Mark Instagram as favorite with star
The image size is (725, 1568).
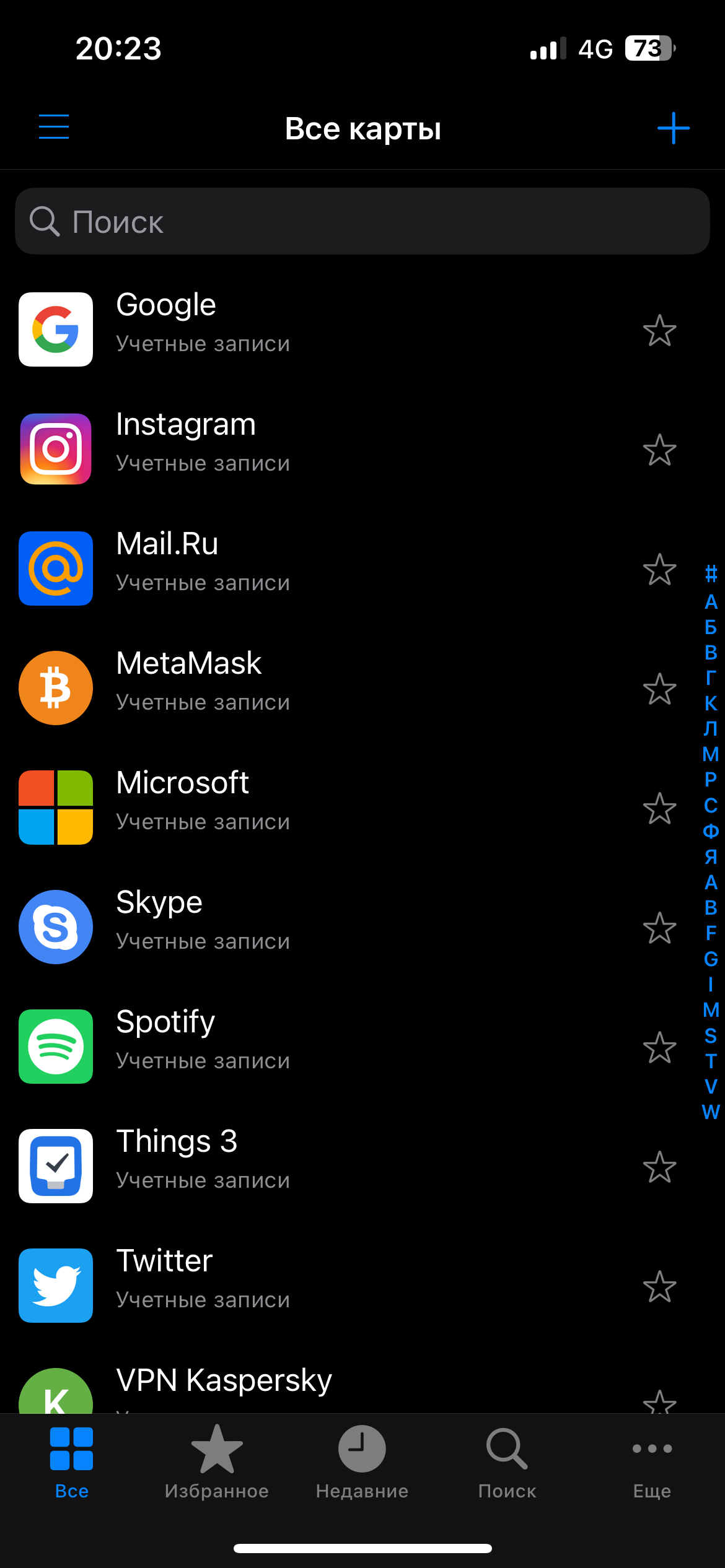click(x=659, y=450)
